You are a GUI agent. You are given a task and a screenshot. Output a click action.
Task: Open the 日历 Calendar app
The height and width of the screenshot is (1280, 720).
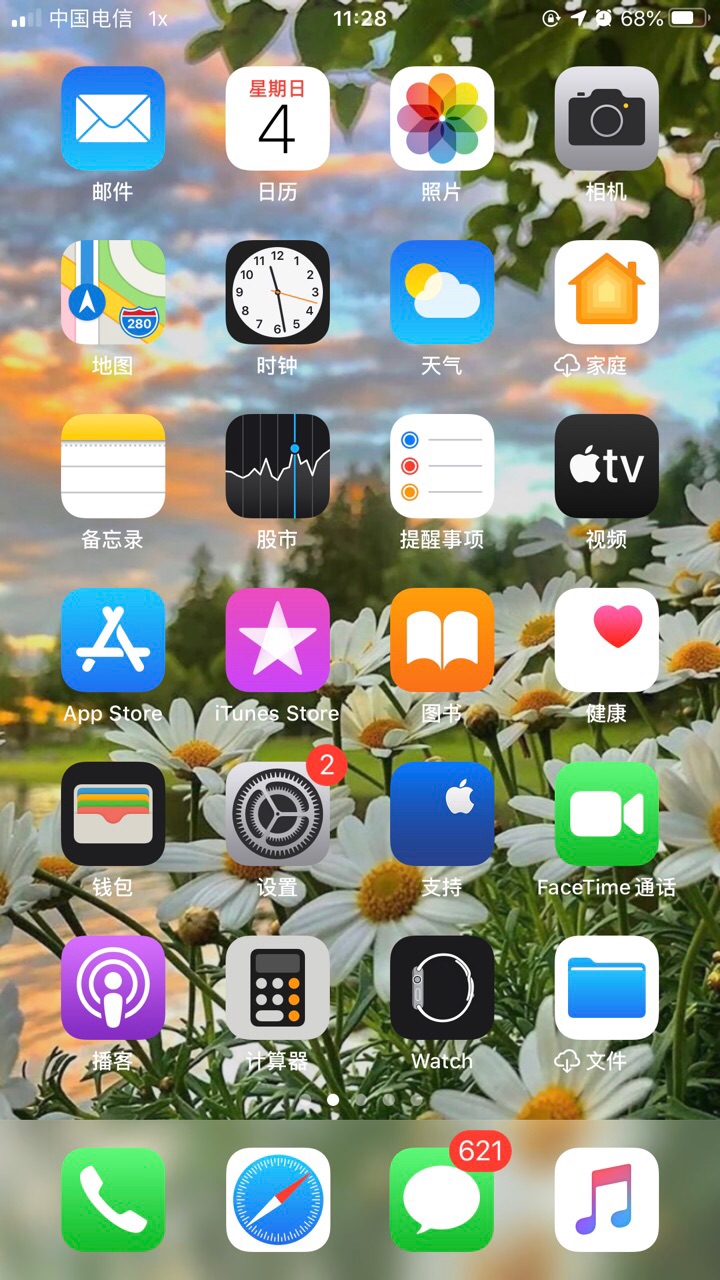click(277, 118)
